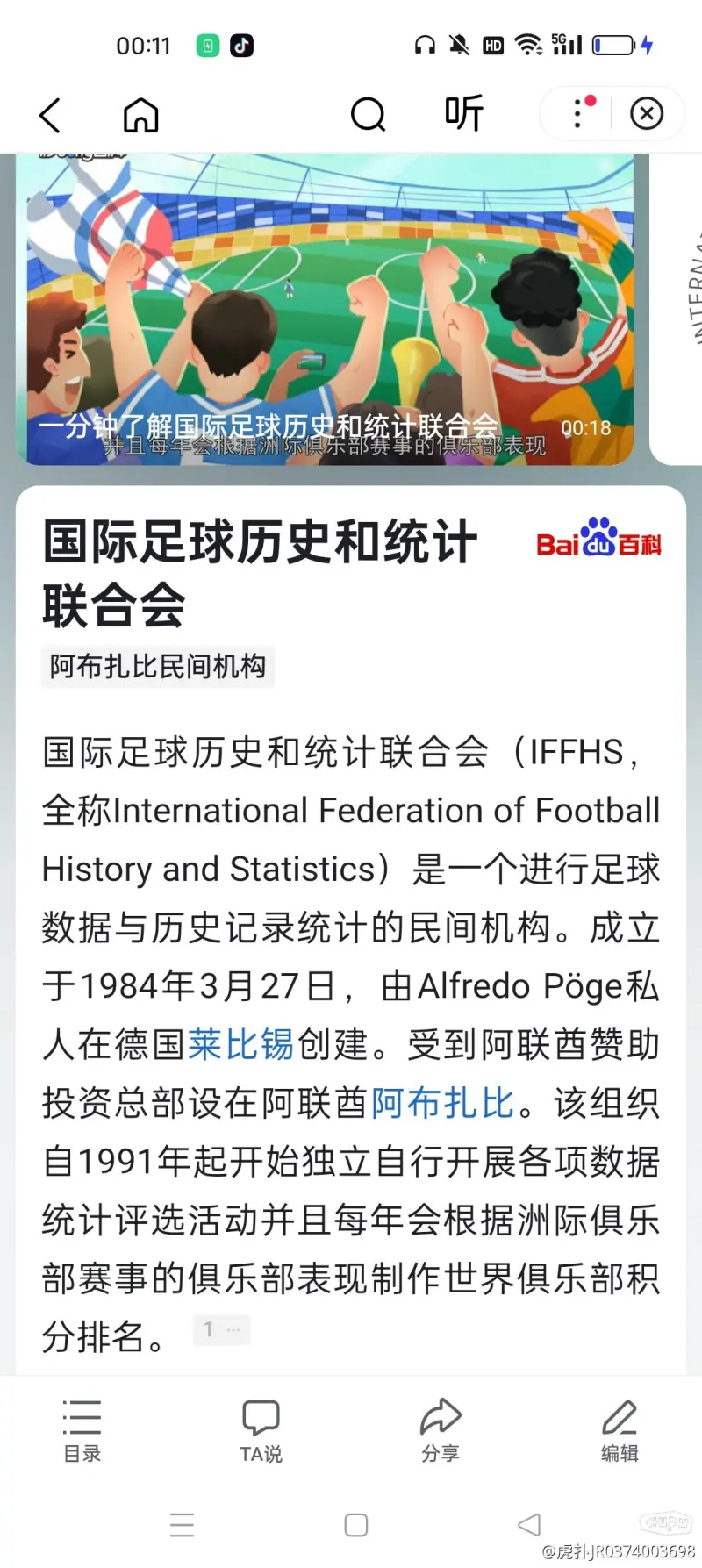Open the 目录 table of contents
702x1568 pixels.
pos(82,1430)
